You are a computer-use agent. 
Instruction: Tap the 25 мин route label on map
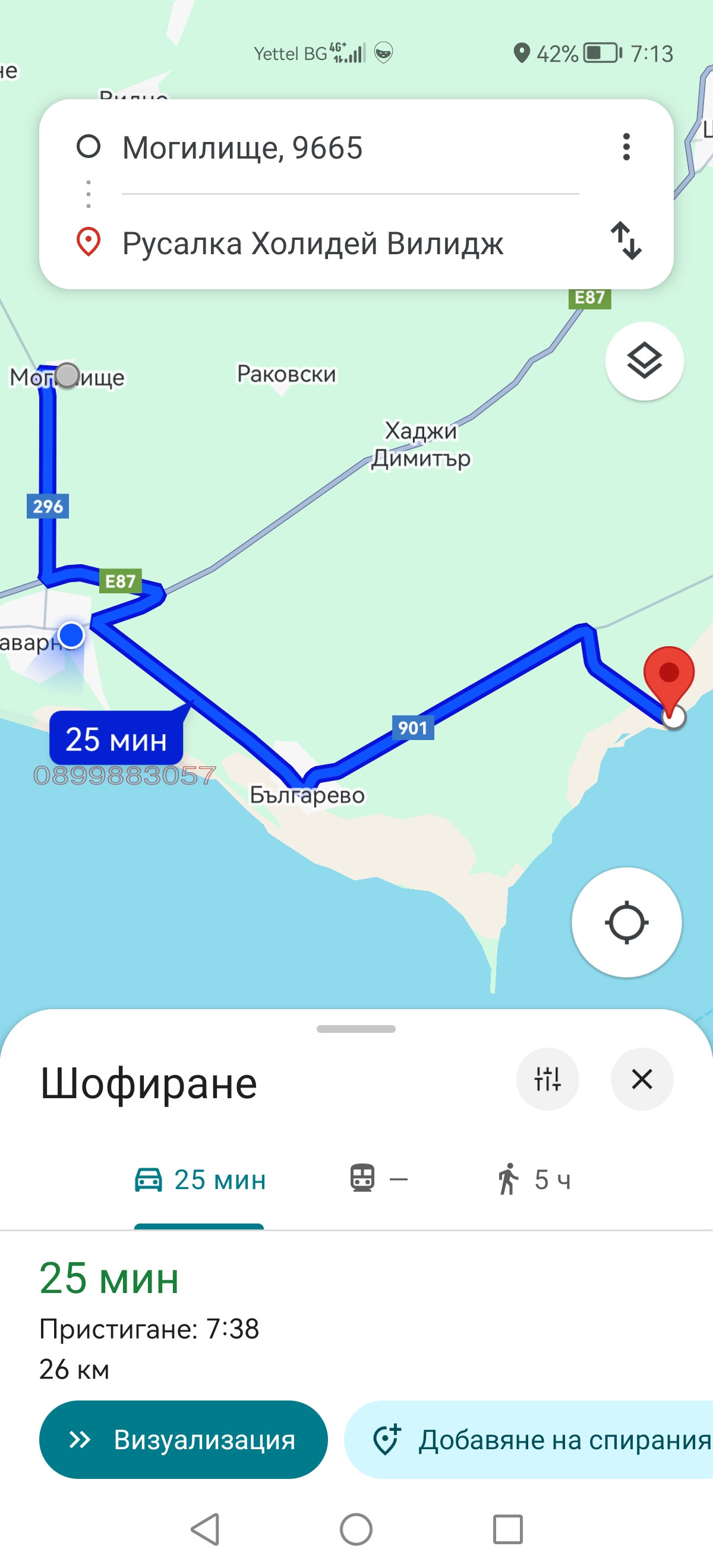(116, 739)
